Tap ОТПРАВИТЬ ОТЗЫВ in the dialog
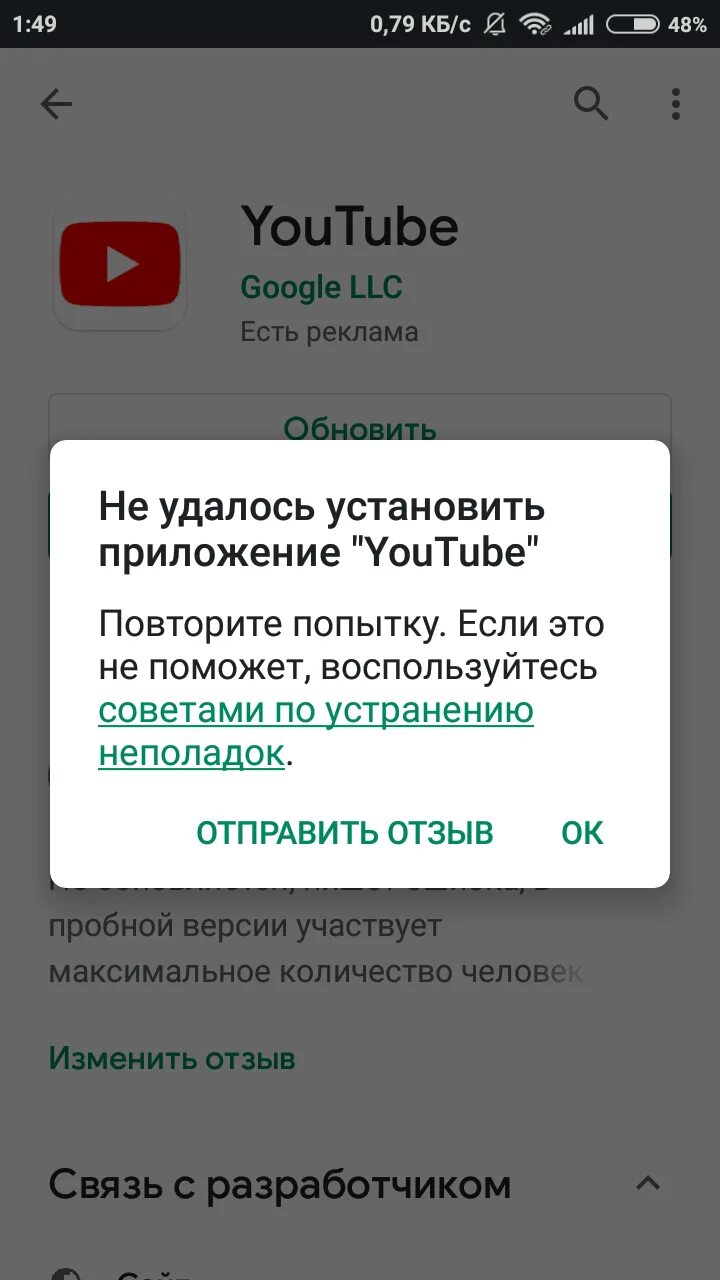 [x=345, y=832]
